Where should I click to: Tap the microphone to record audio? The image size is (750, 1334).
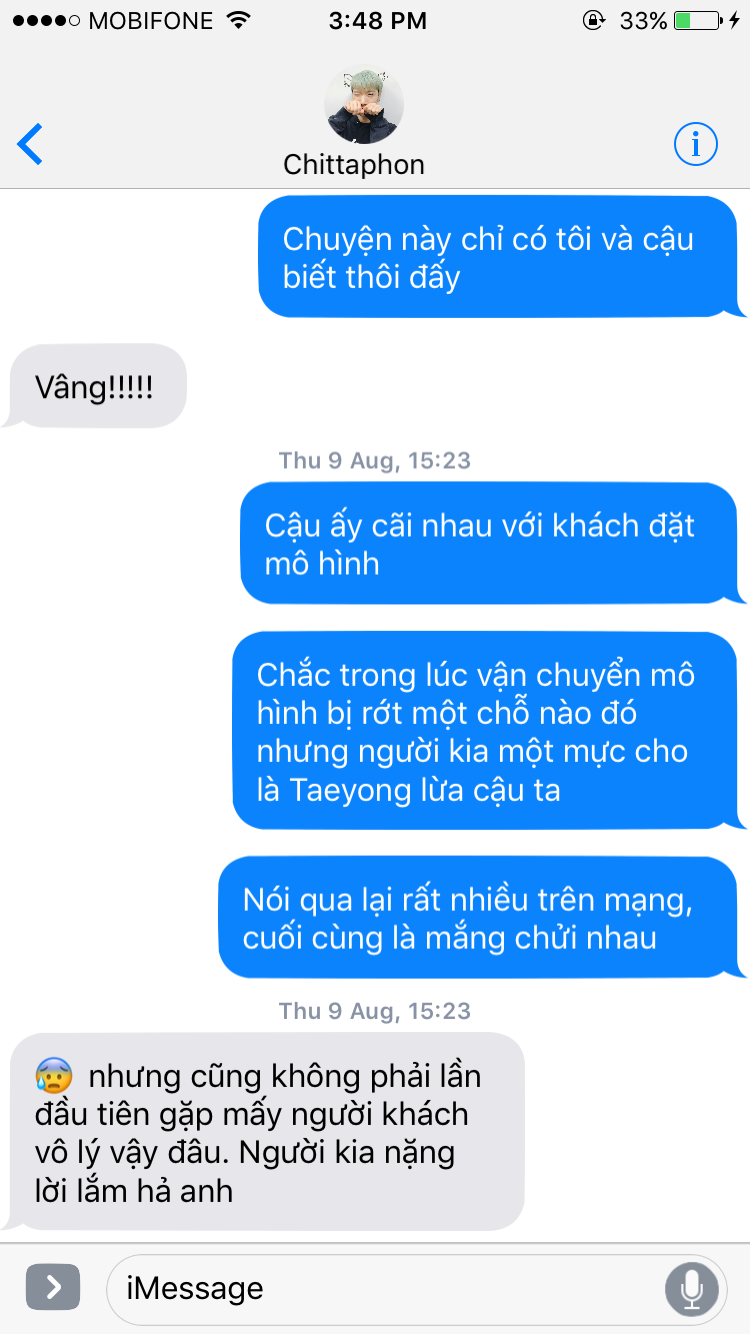pyautogui.click(x=691, y=1288)
